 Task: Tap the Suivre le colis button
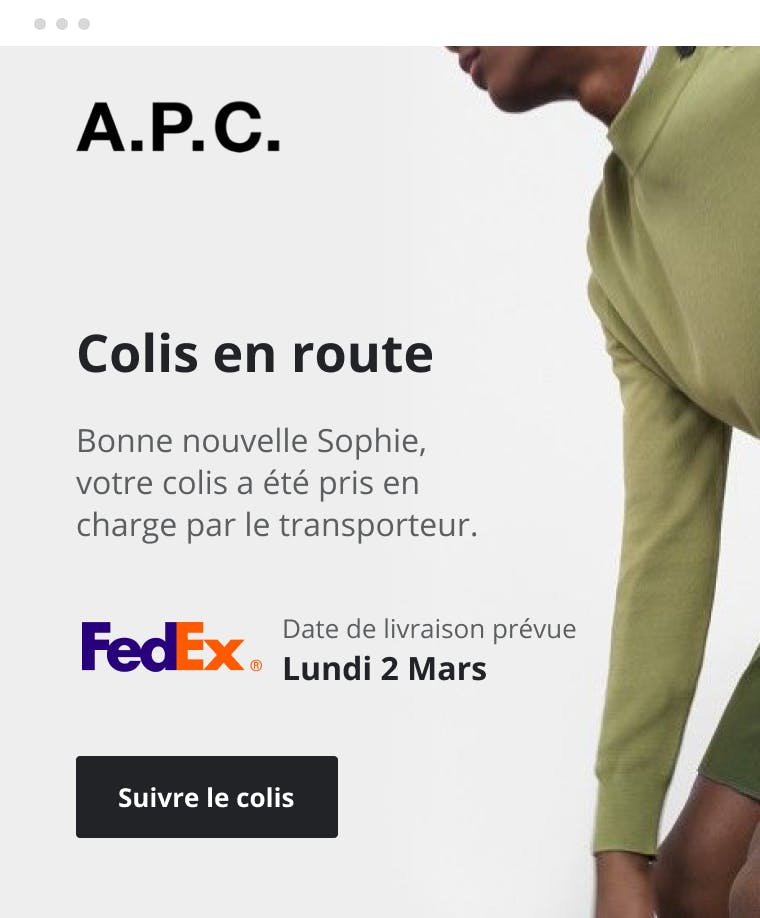(206, 797)
